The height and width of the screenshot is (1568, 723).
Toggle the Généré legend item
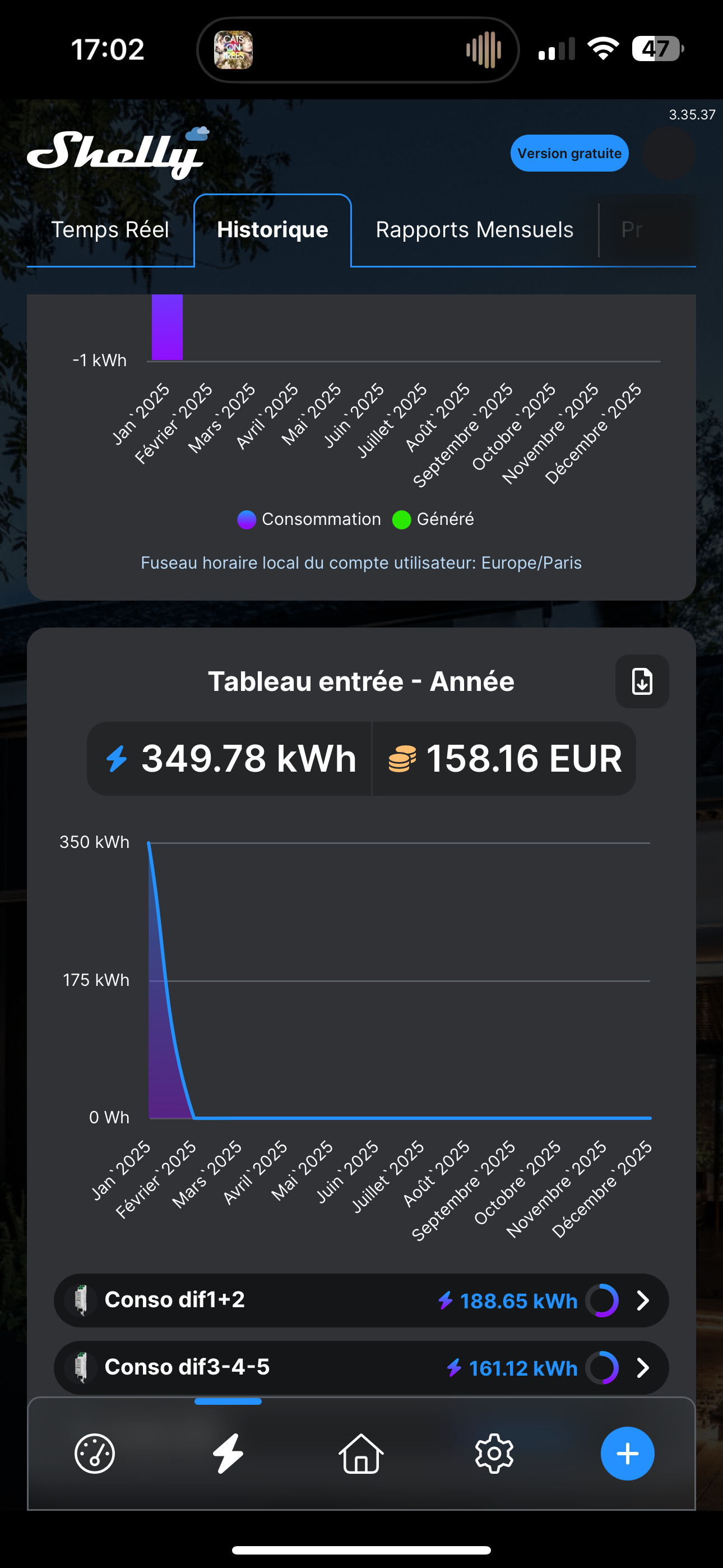pyautogui.click(x=433, y=519)
